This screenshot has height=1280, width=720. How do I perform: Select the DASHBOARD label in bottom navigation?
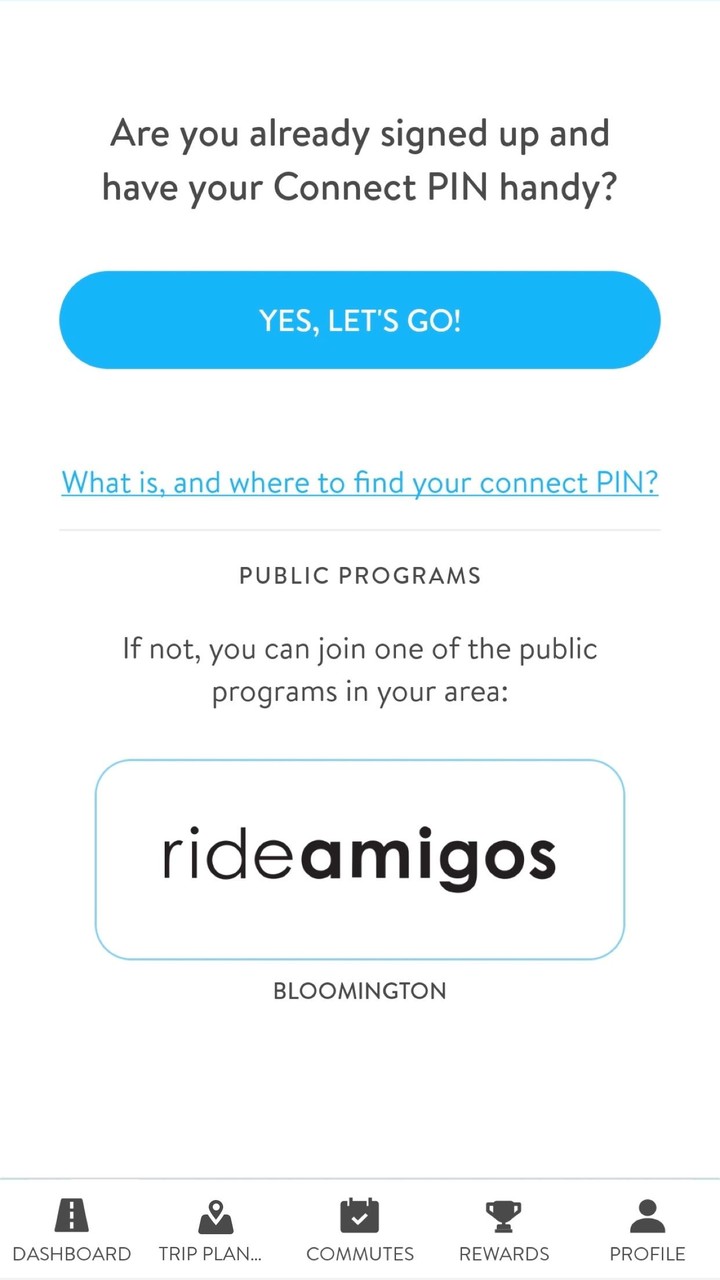coord(71,1253)
